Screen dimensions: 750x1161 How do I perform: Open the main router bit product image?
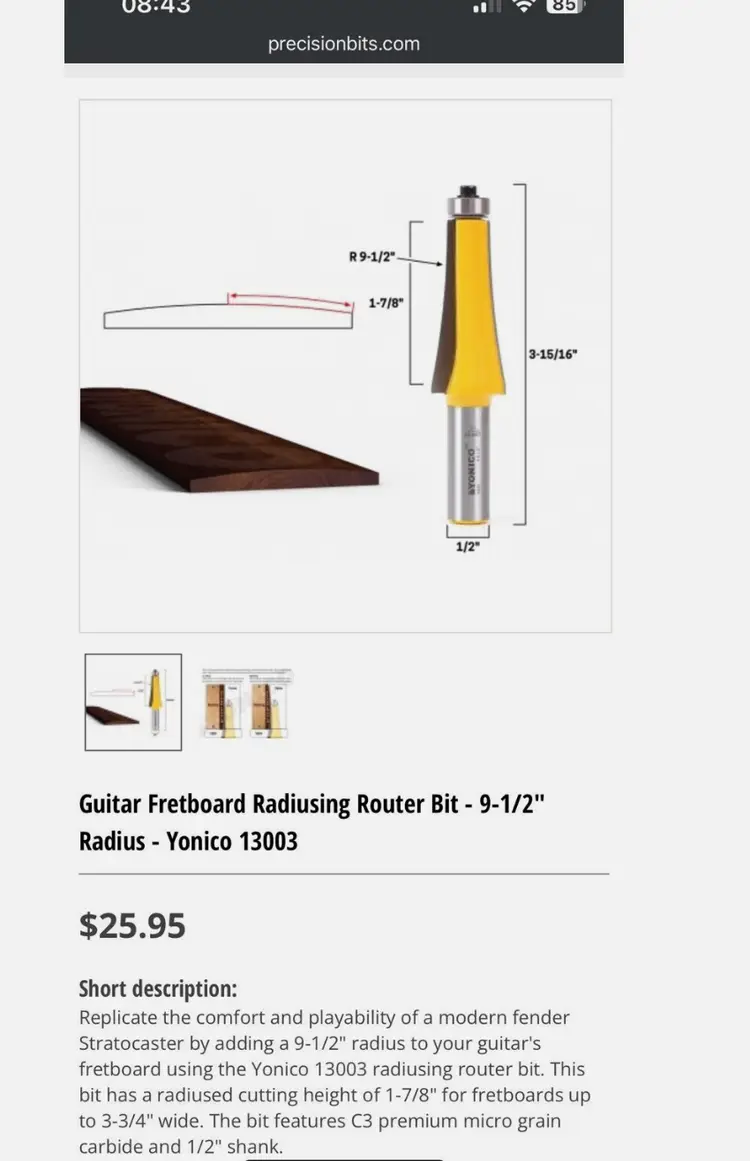point(345,365)
